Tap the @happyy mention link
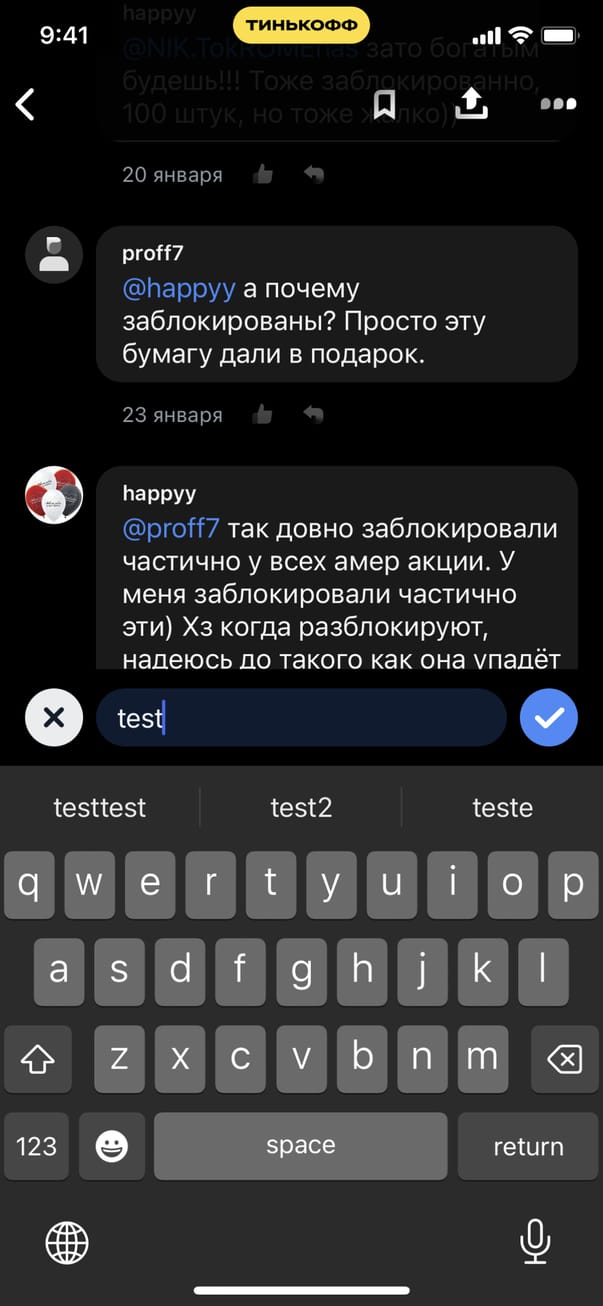This screenshot has height=1306, width=603. pyautogui.click(x=179, y=289)
